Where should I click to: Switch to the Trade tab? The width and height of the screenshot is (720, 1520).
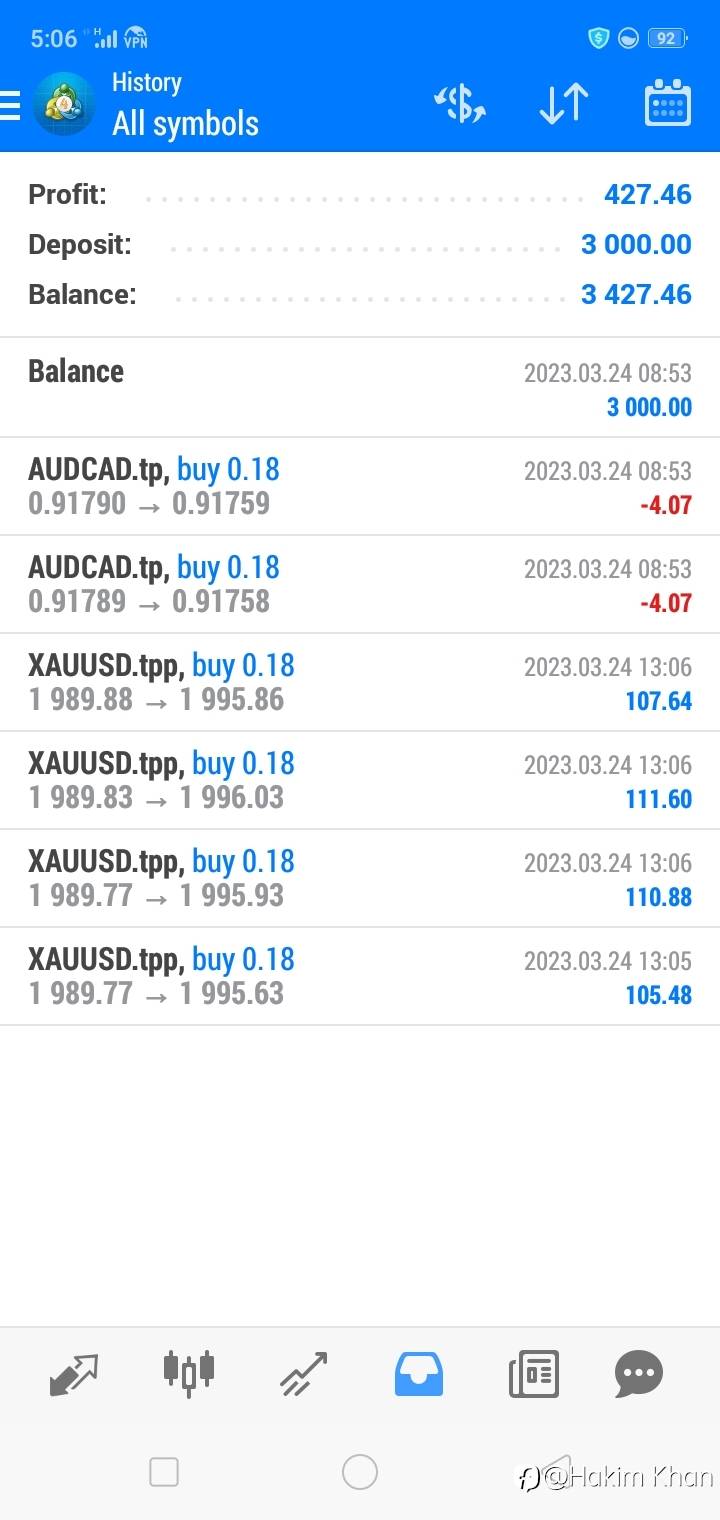tap(304, 1374)
